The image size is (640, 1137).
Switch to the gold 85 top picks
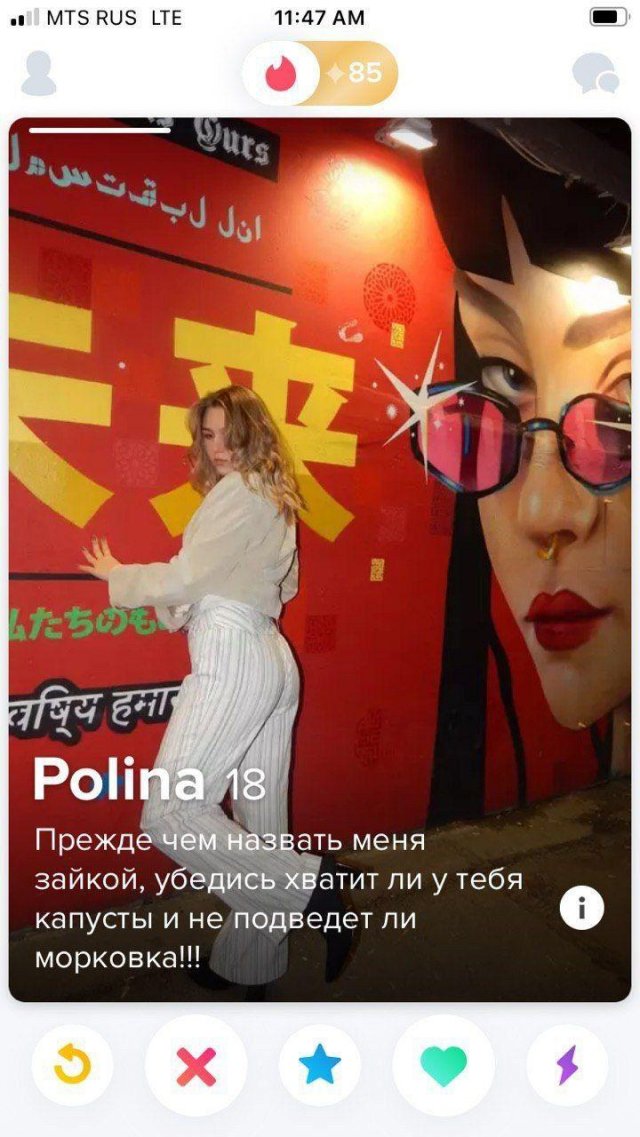pyautogui.click(x=357, y=74)
